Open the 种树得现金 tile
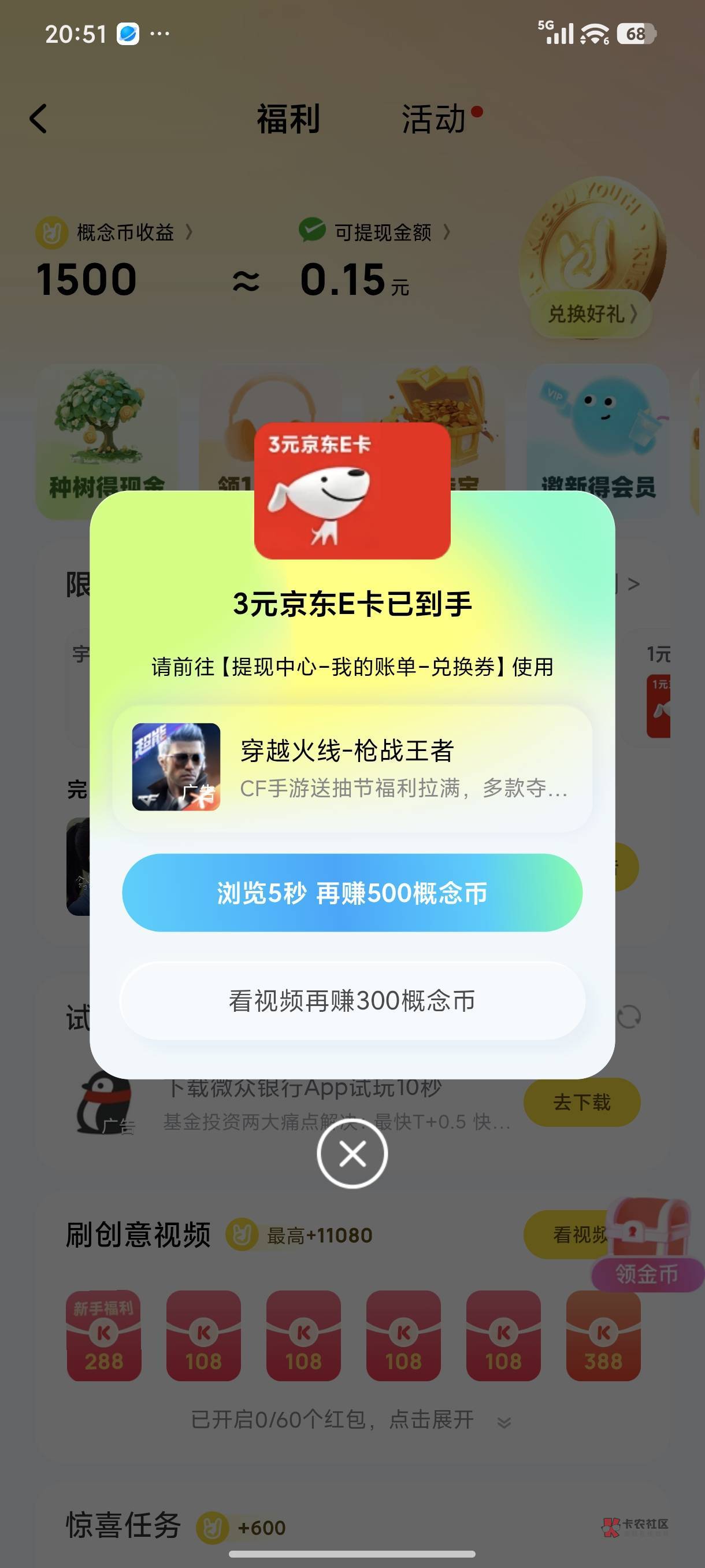The image size is (705, 1568). click(x=107, y=441)
